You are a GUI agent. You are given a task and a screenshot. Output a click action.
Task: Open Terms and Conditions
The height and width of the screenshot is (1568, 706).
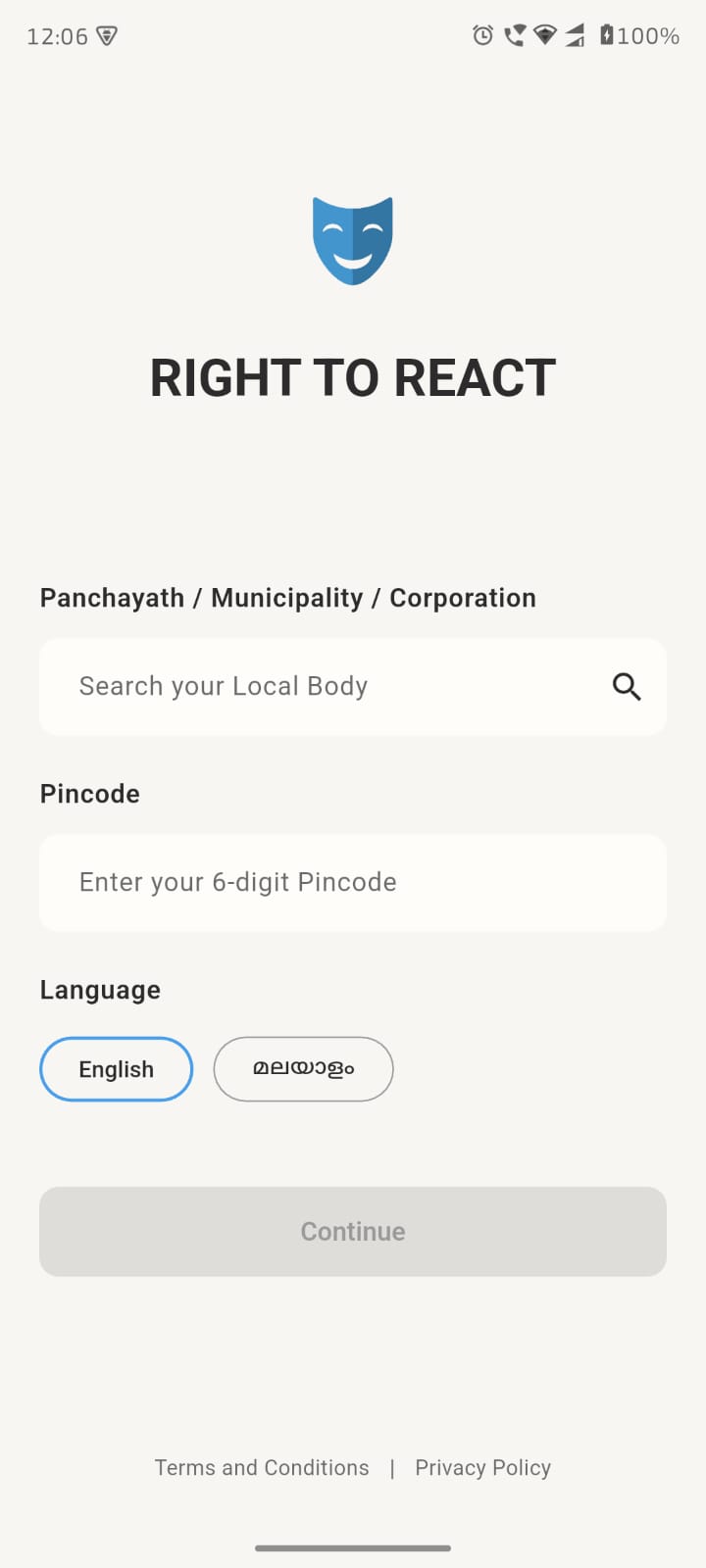coord(262,1467)
